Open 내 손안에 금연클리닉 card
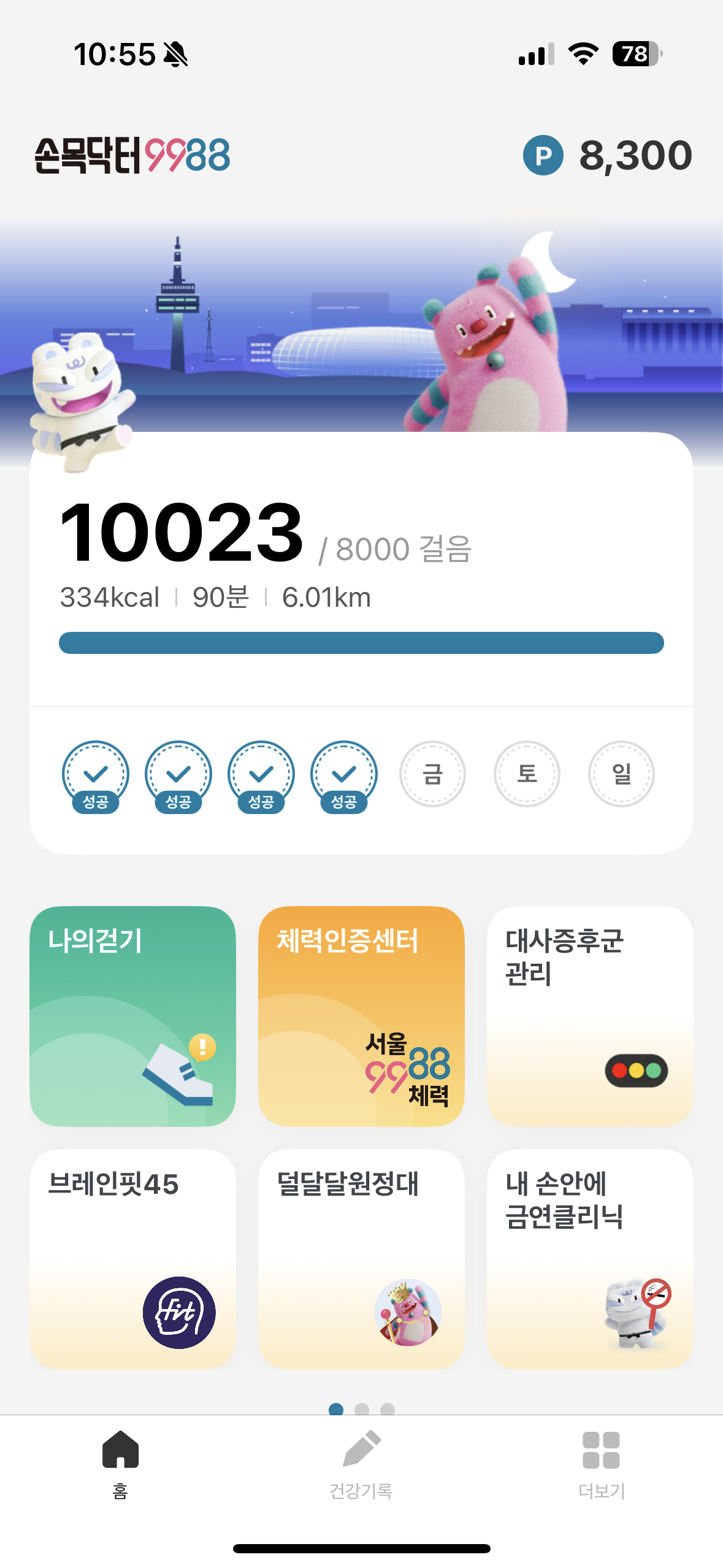The width and height of the screenshot is (723, 1568). [x=590, y=1258]
